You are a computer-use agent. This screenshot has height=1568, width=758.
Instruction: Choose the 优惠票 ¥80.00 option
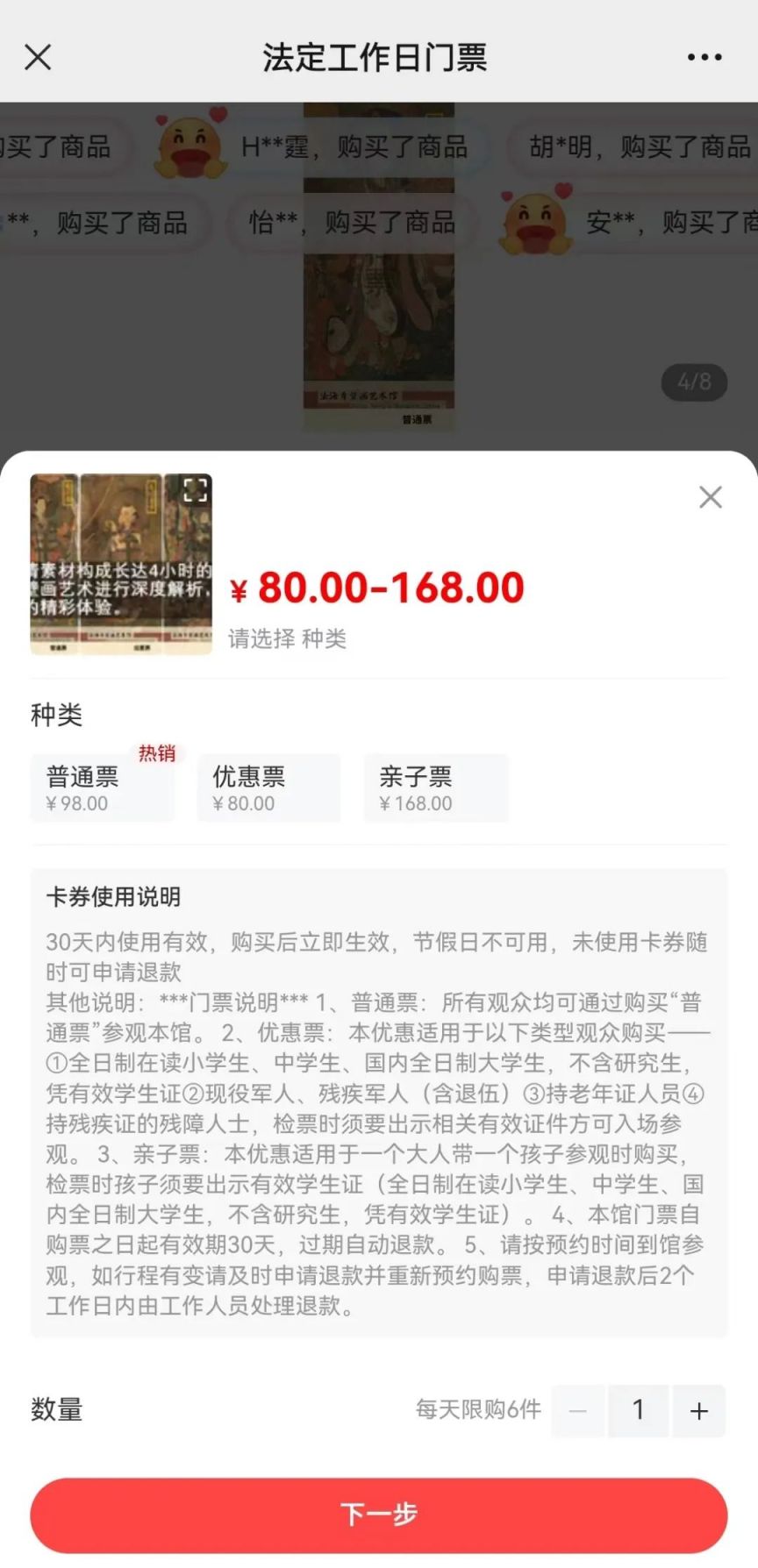(x=268, y=788)
